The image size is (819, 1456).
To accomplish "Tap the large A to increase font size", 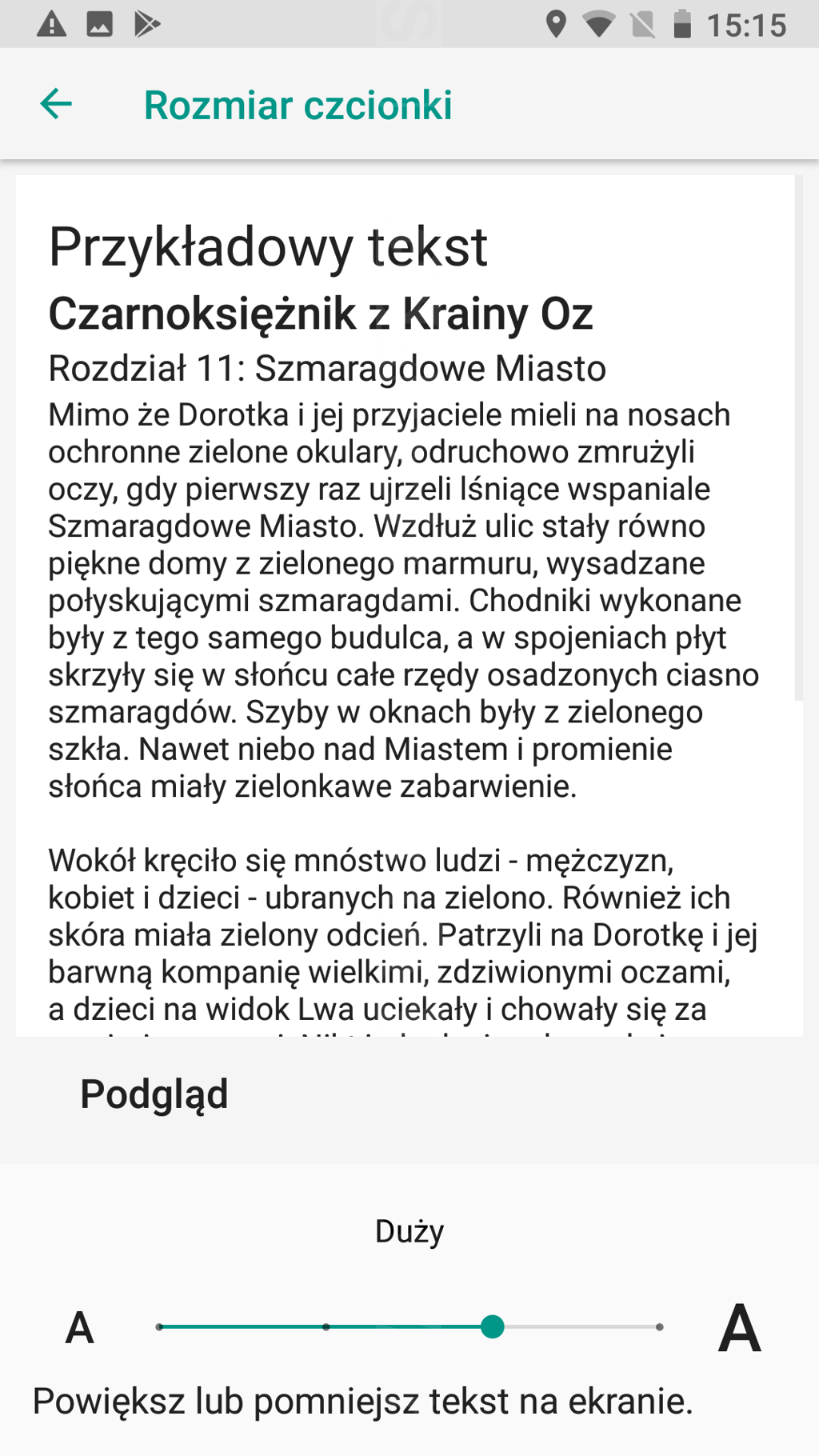I will (x=739, y=1328).
